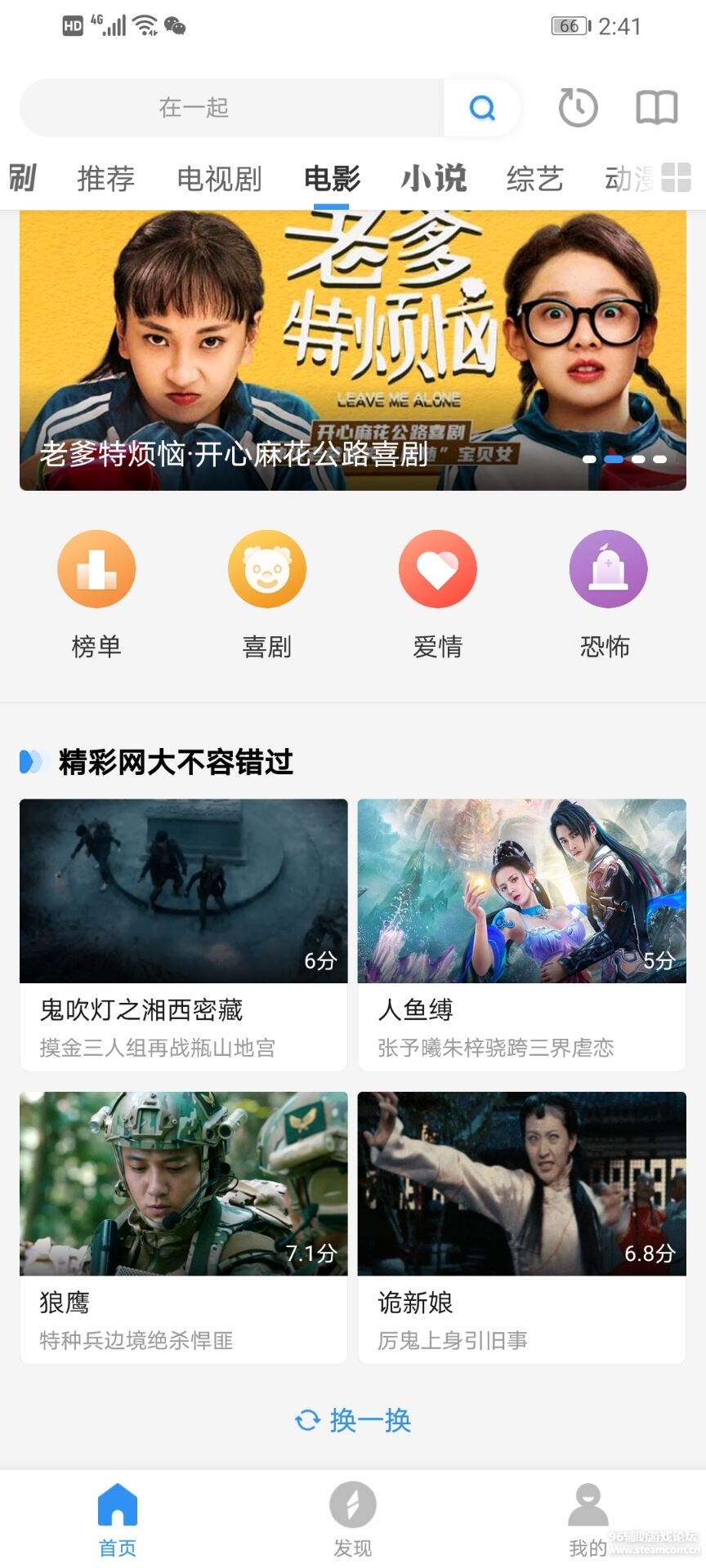Image resolution: width=706 pixels, height=1568 pixels.
Task: Open the bookshelf book icon
Action: (x=655, y=107)
